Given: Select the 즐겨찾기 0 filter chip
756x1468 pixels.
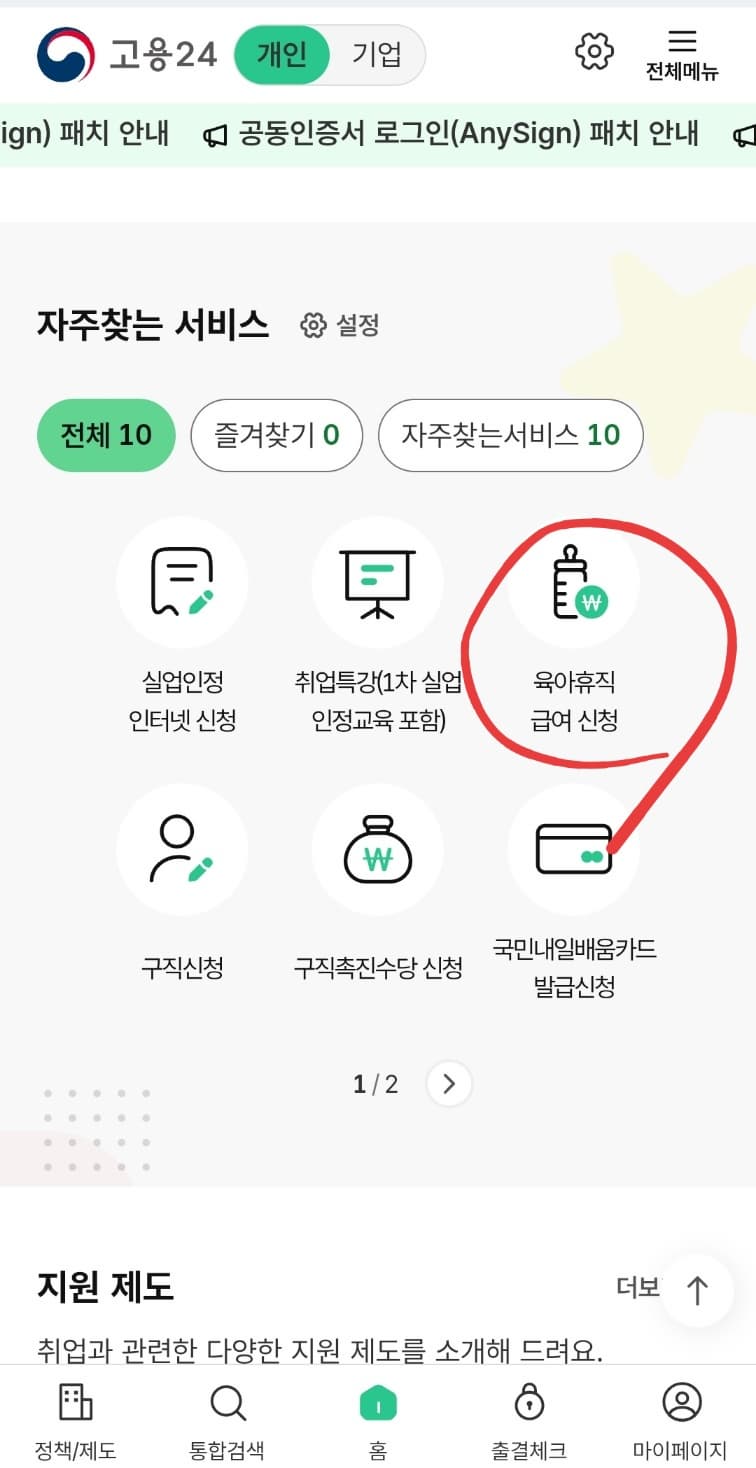Looking at the screenshot, I should (x=276, y=435).
